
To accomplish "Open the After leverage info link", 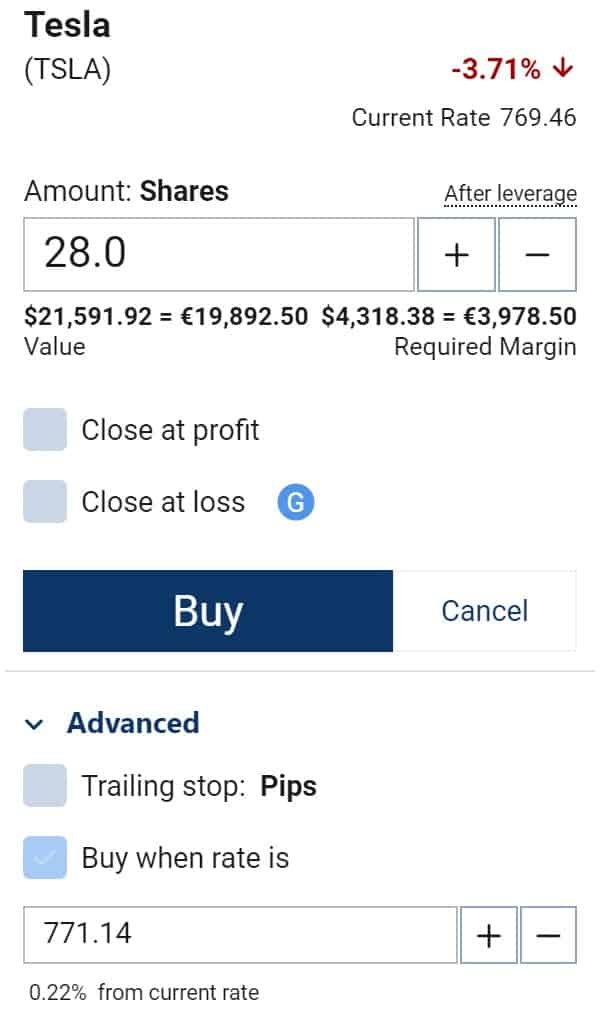I will [x=510, y=193].
